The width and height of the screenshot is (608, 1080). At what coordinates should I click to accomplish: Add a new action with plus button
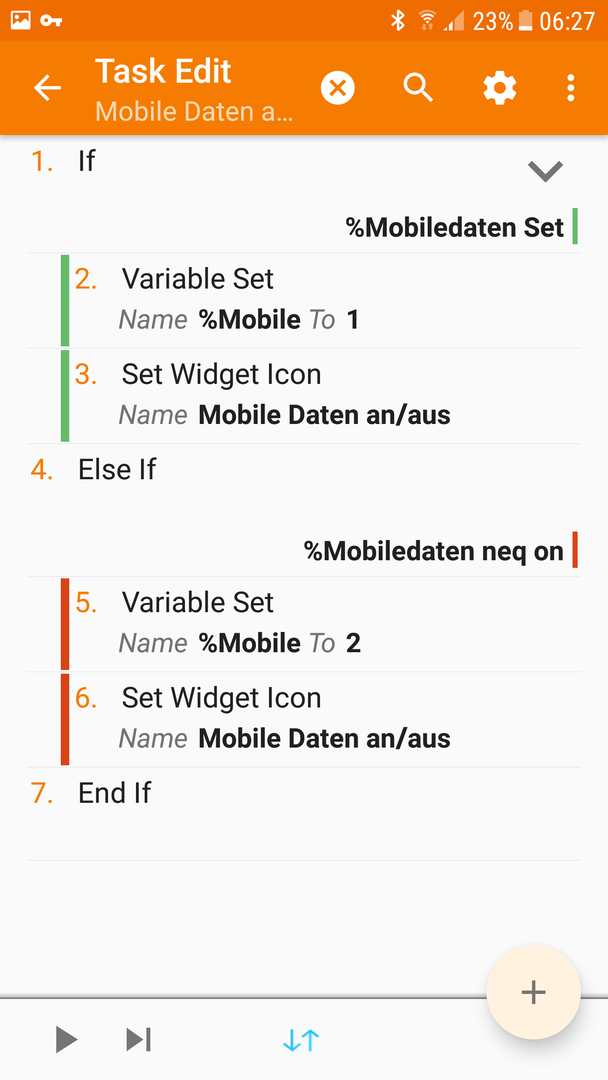tap(533, 992)
